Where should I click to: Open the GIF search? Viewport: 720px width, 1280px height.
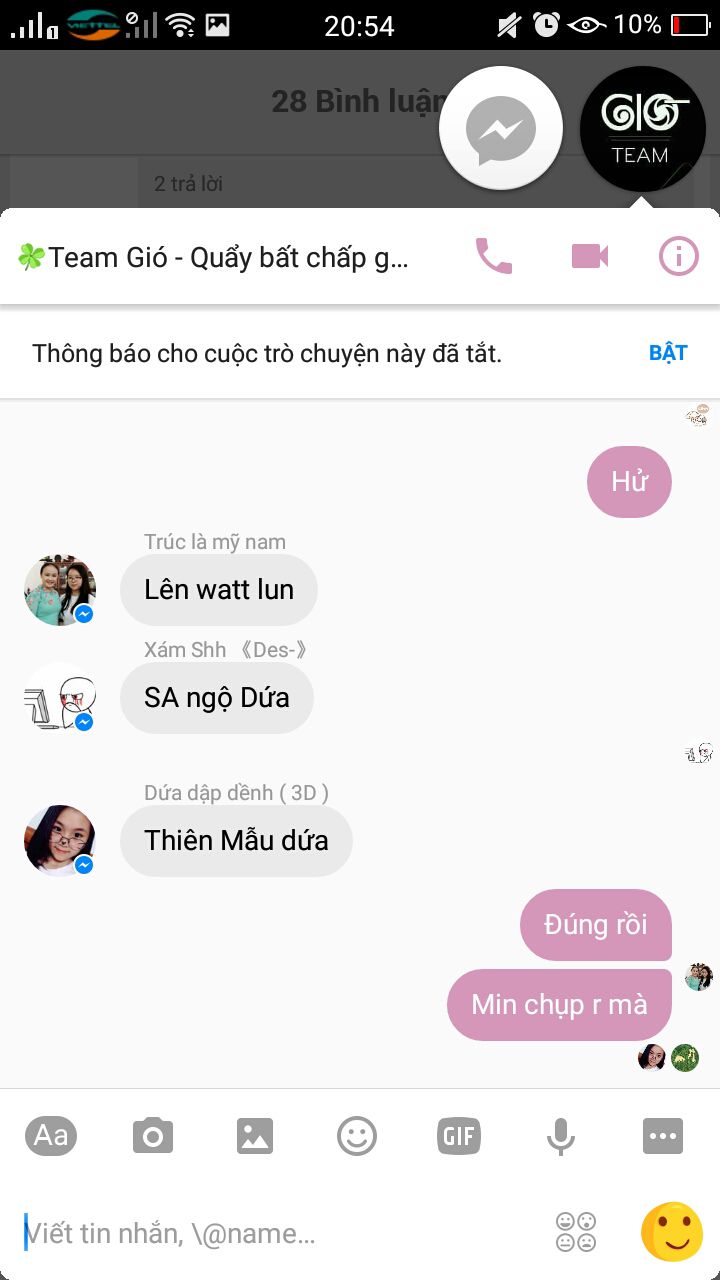click(459, 1136)
